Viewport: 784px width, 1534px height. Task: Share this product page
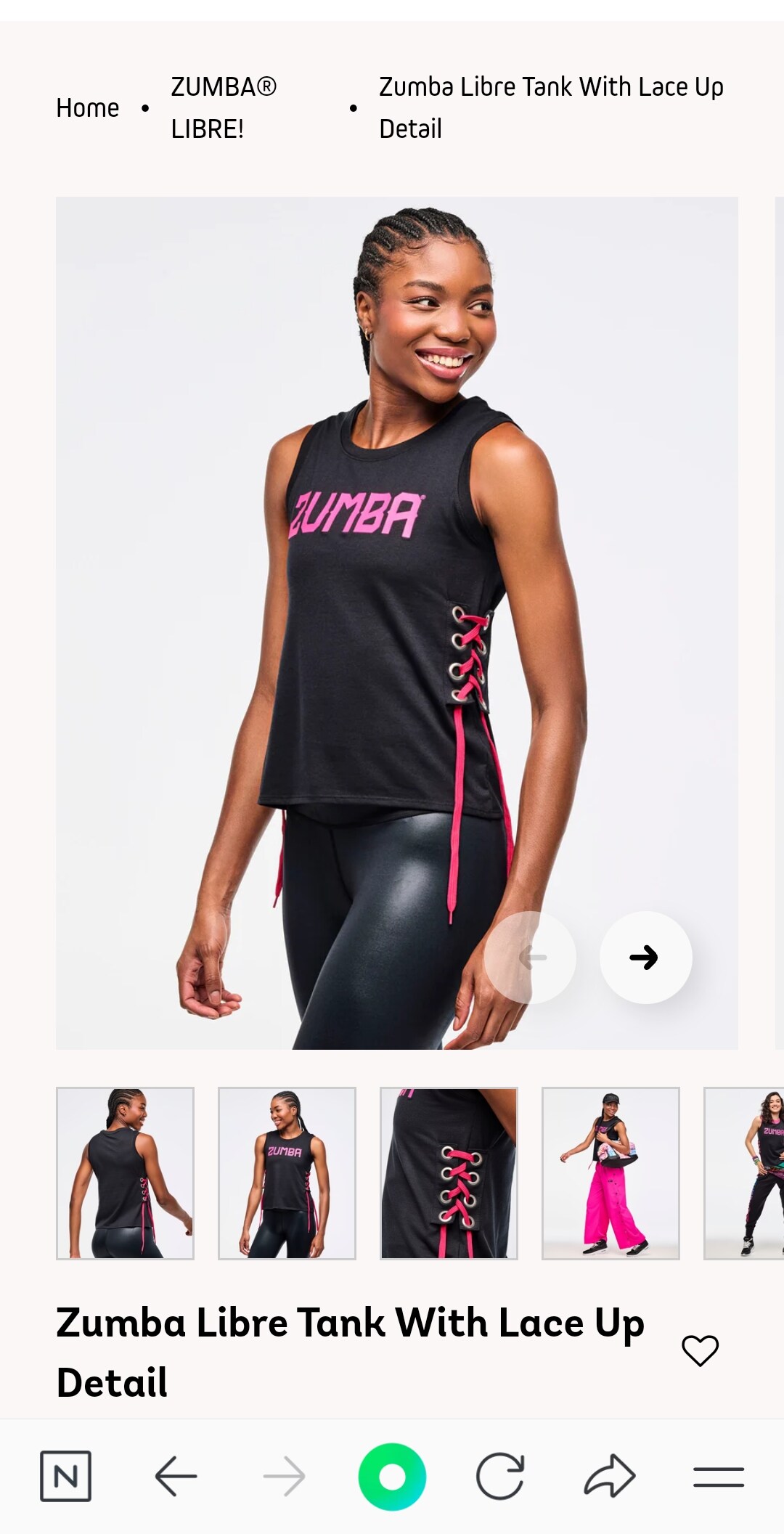point(610,1476)
